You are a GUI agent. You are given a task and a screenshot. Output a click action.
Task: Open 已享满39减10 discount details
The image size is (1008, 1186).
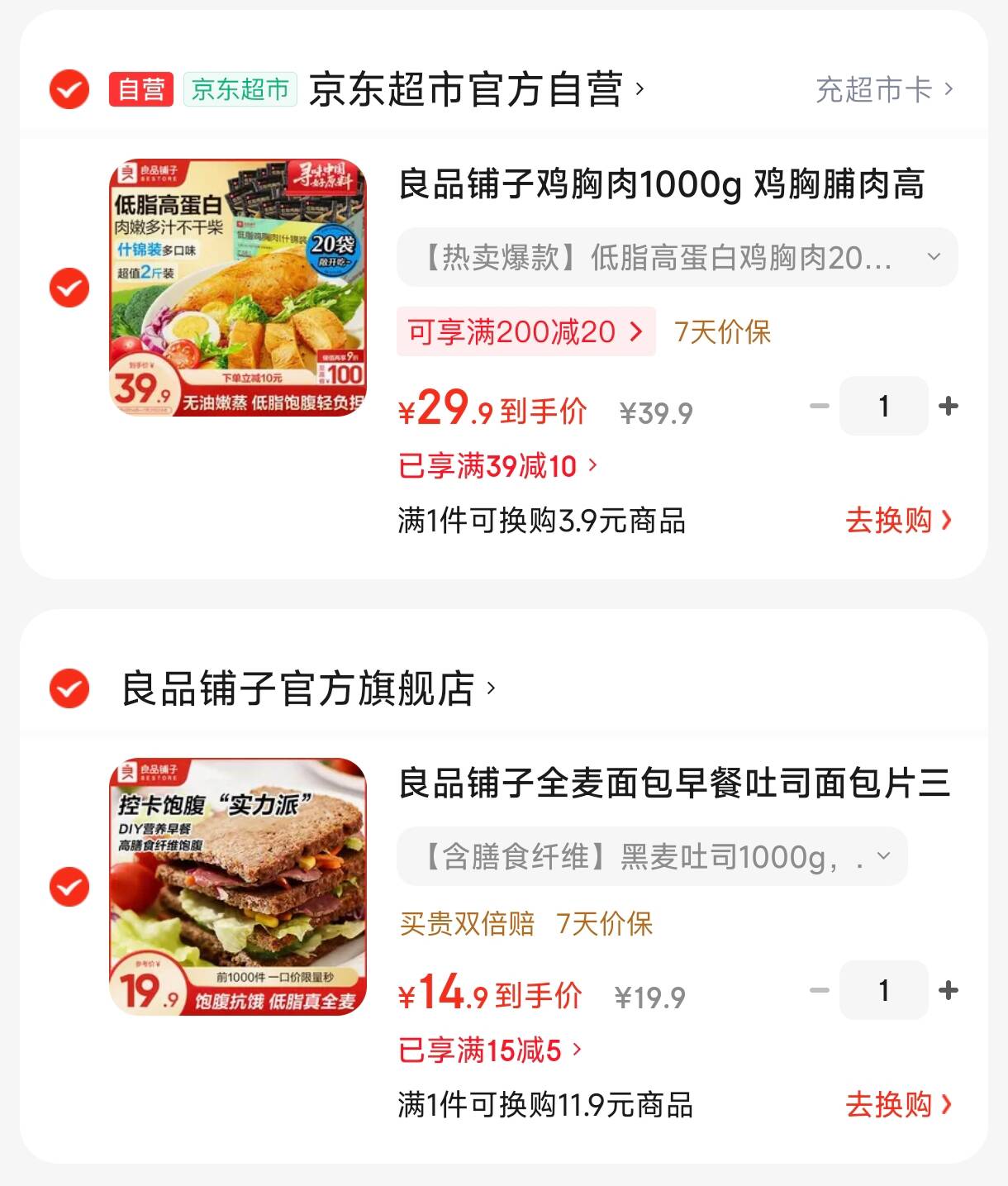point(497,466)
